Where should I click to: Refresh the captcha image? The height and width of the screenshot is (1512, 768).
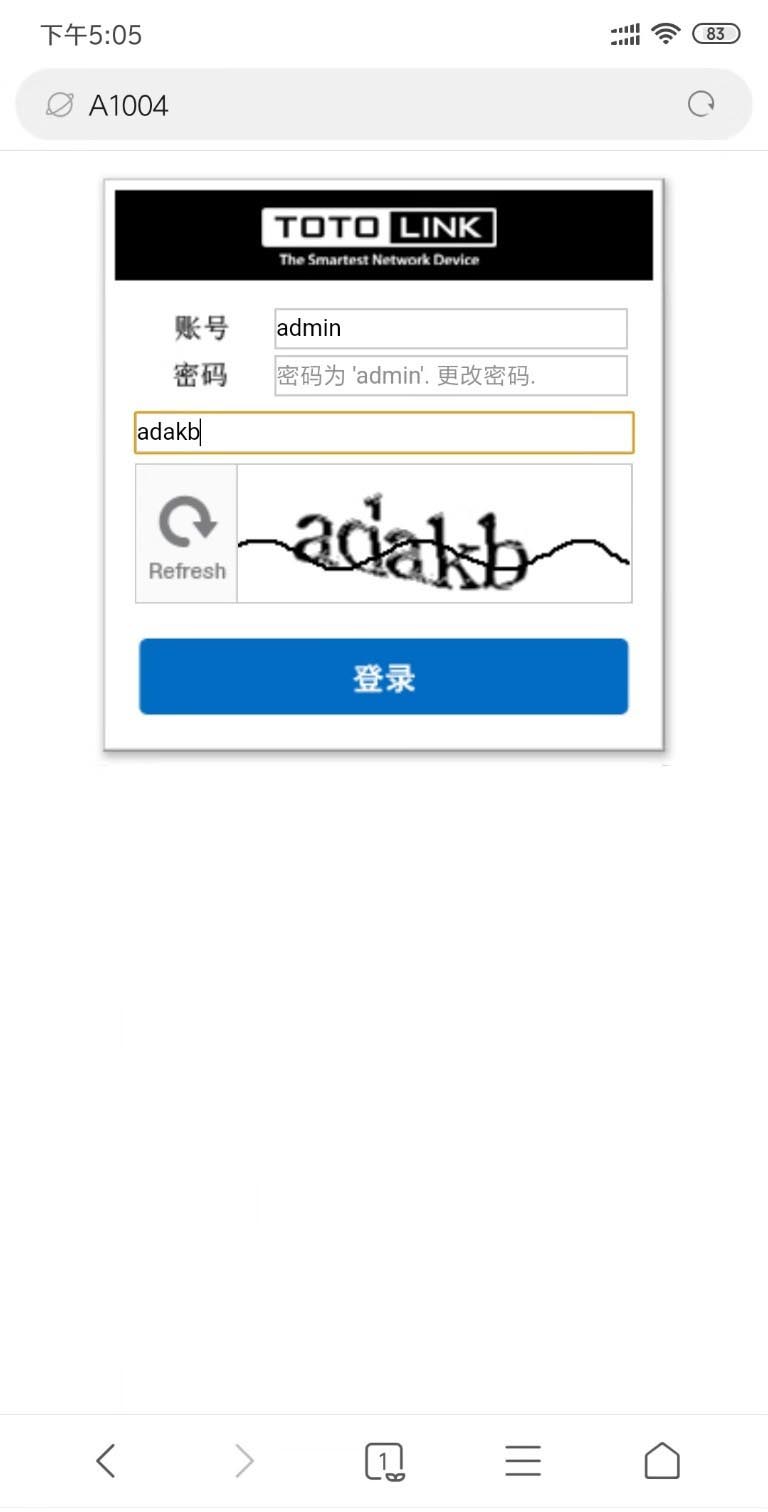click(187, 534)
